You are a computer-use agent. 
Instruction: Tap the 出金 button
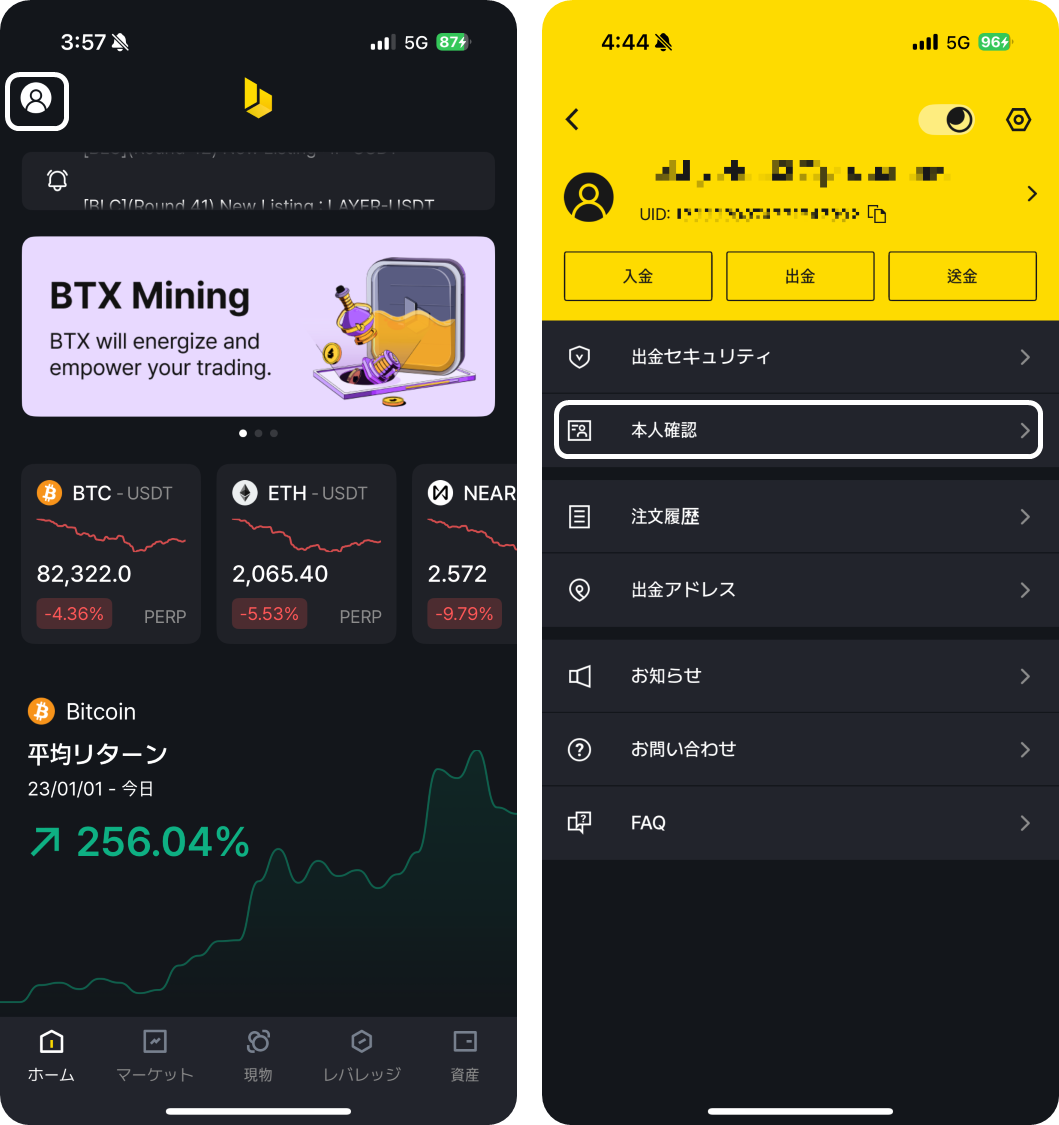pos(800,276)
